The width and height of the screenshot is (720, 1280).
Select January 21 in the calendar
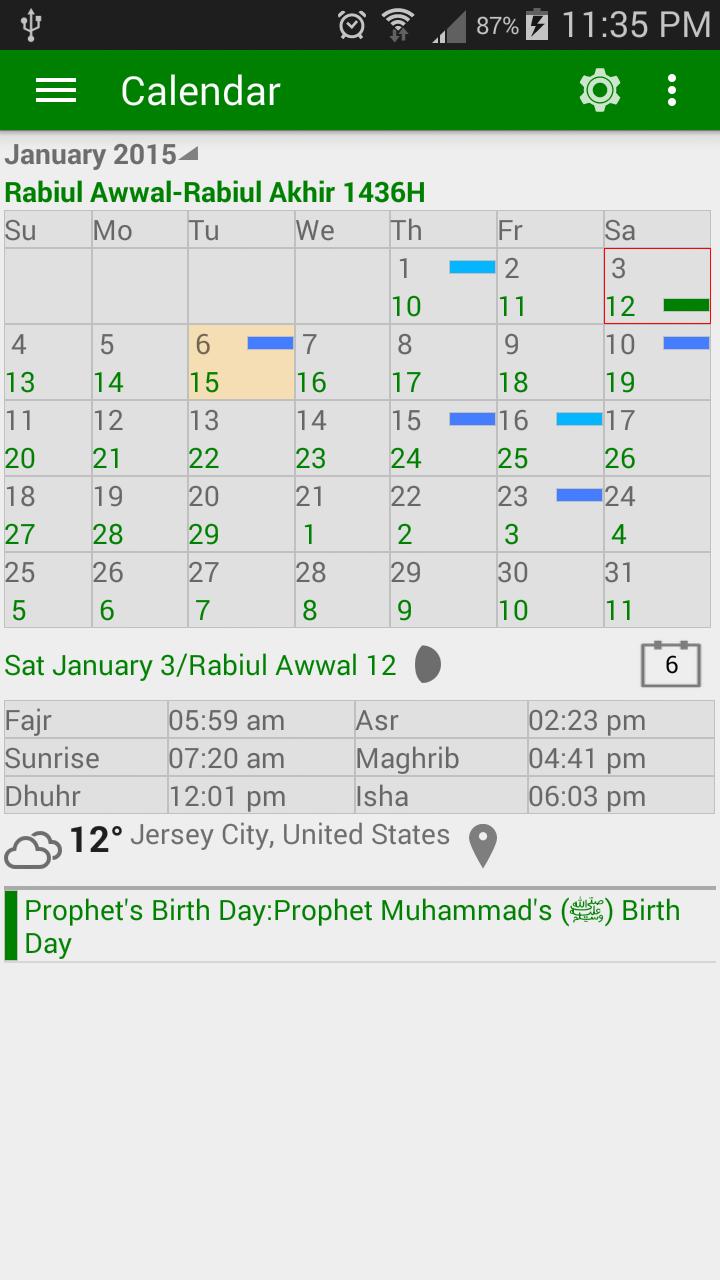(x=342, y=514)
